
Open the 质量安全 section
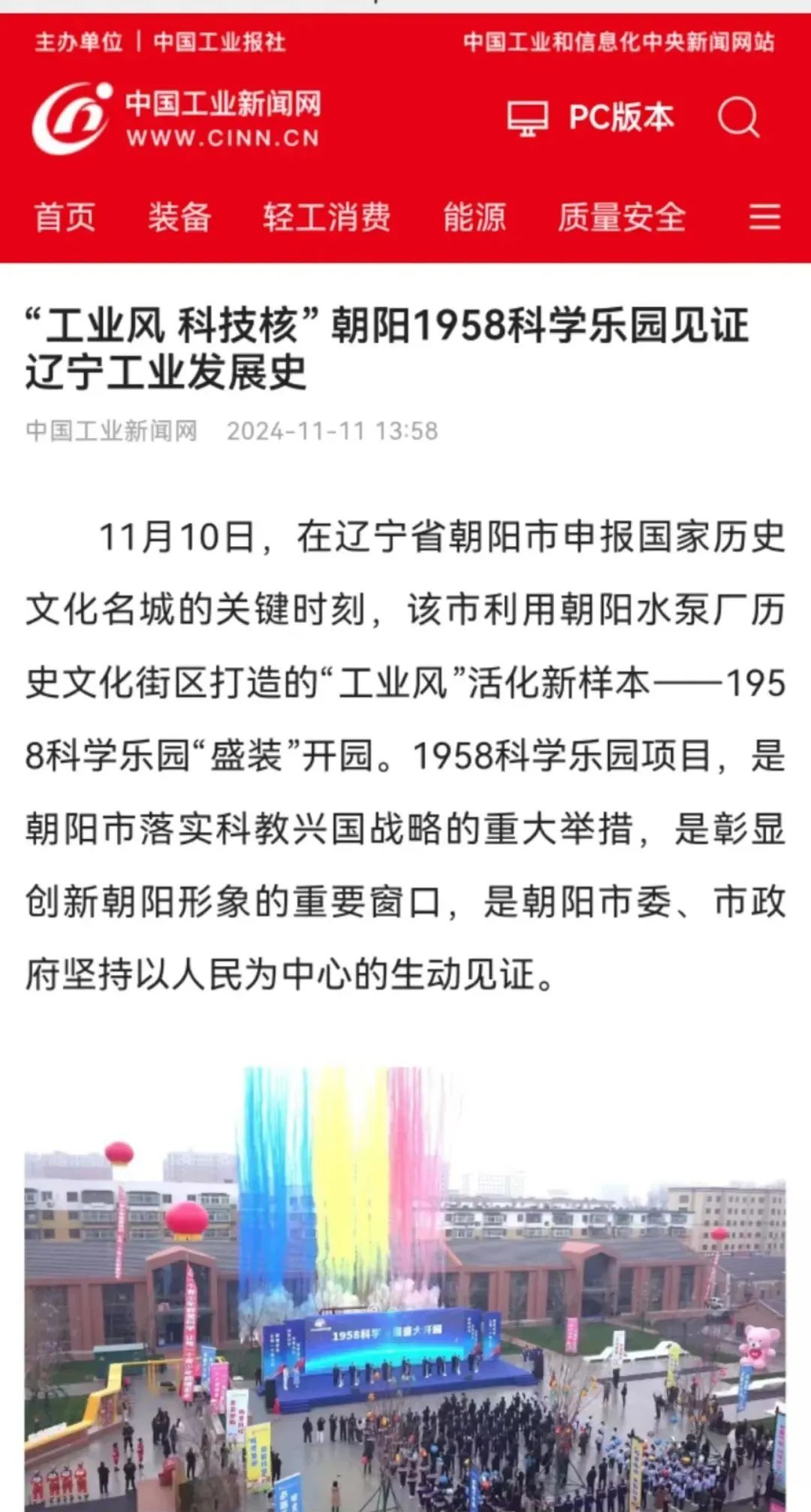click(x=622, y=218)
